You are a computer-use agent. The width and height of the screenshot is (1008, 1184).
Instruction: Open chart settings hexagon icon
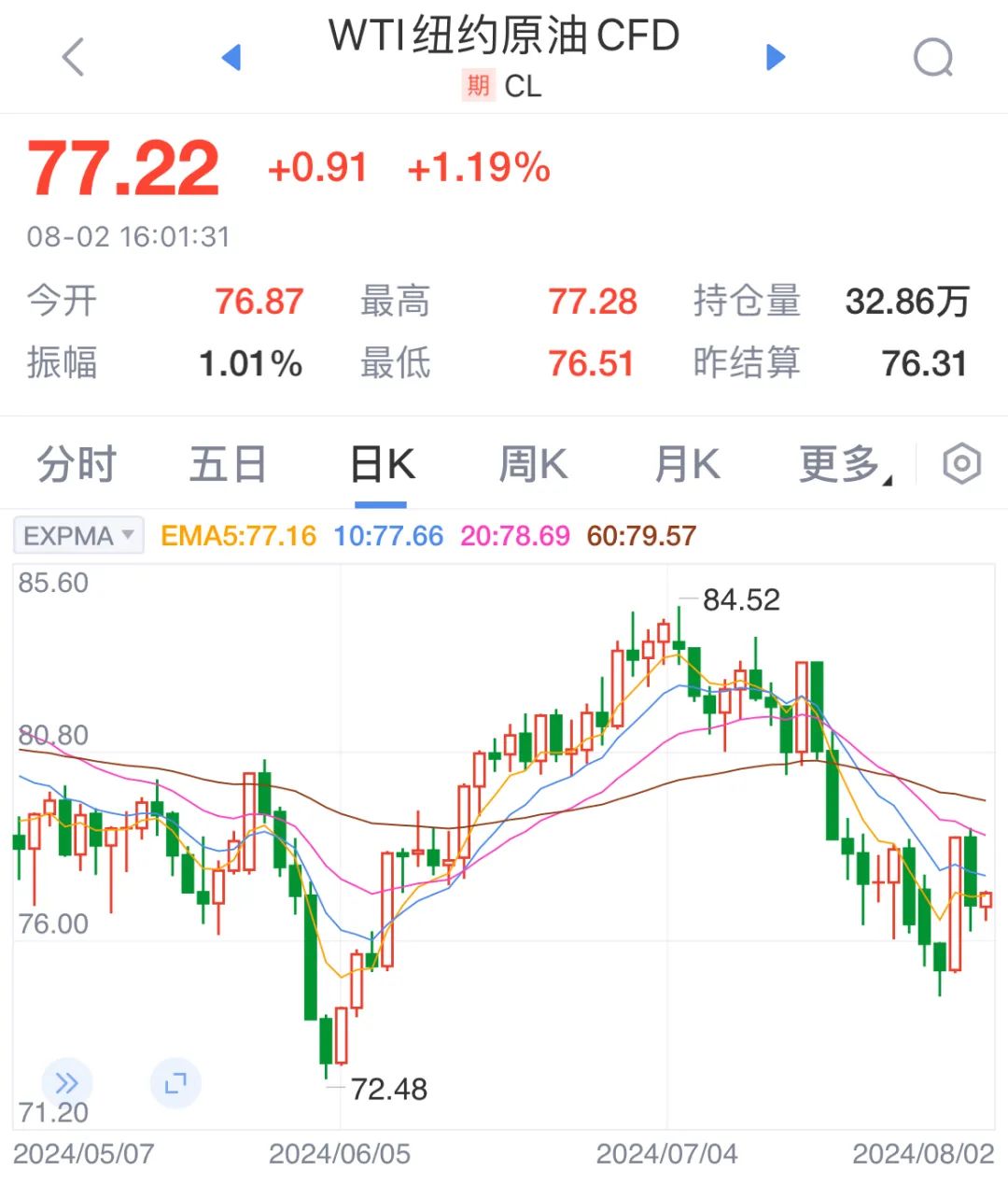[961, 464]
